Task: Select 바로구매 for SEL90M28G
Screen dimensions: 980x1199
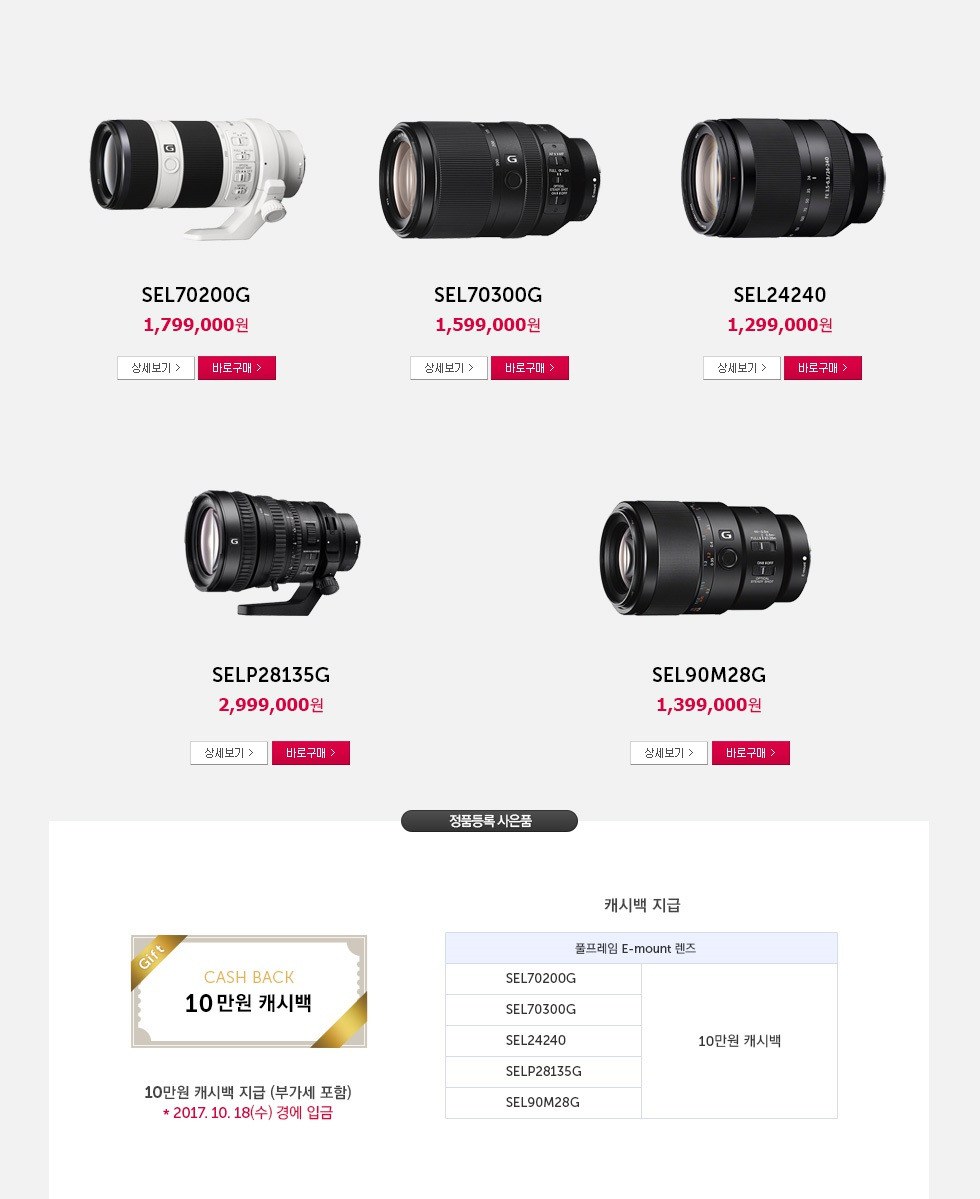Action: [x=751, y=753]
